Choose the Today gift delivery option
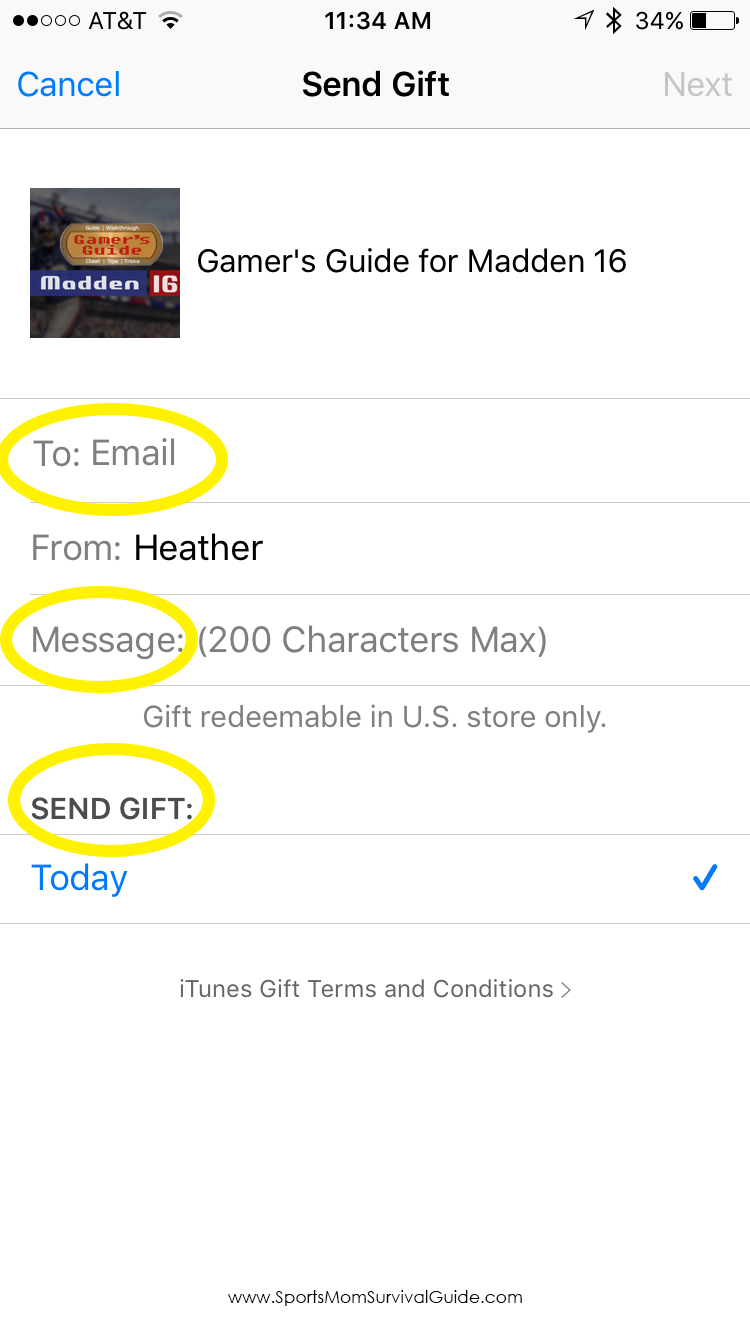The height and width of the screenshot is (1334, 750). click(x=79, y=878)
